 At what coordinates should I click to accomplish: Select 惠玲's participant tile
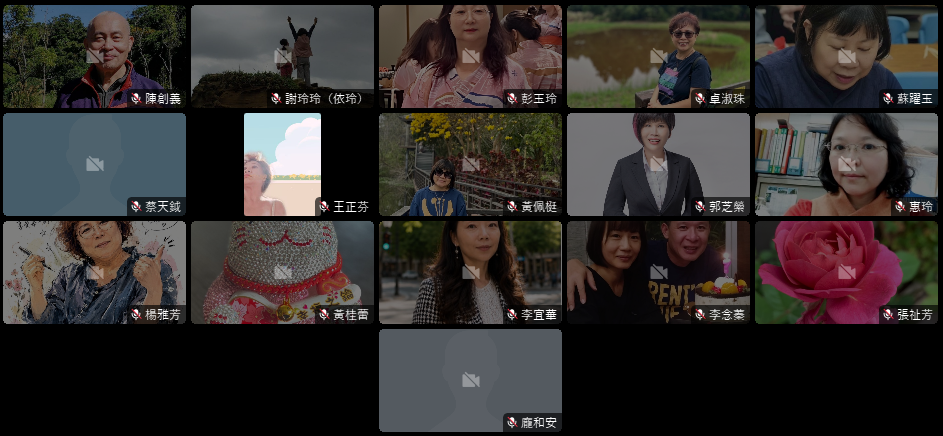[846, 164]
